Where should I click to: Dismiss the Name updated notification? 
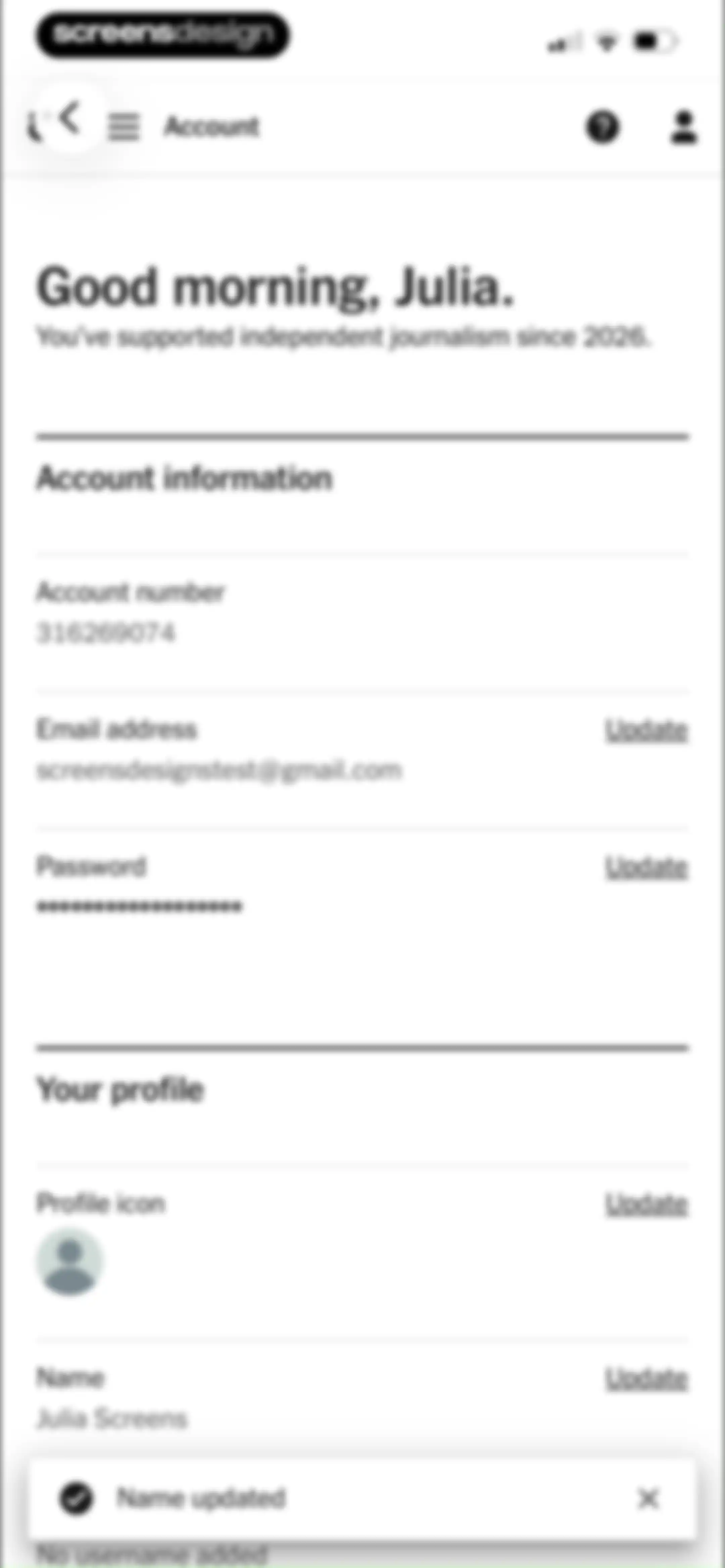pyautogui.click(x=648, y=1498)
